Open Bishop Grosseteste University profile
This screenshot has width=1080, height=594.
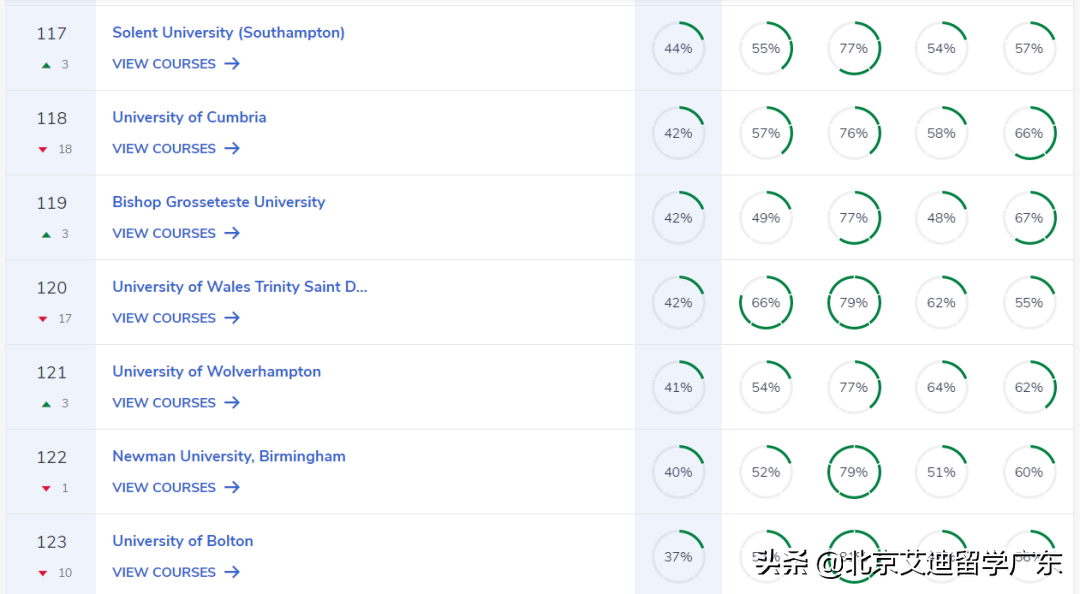click(218, 202)
